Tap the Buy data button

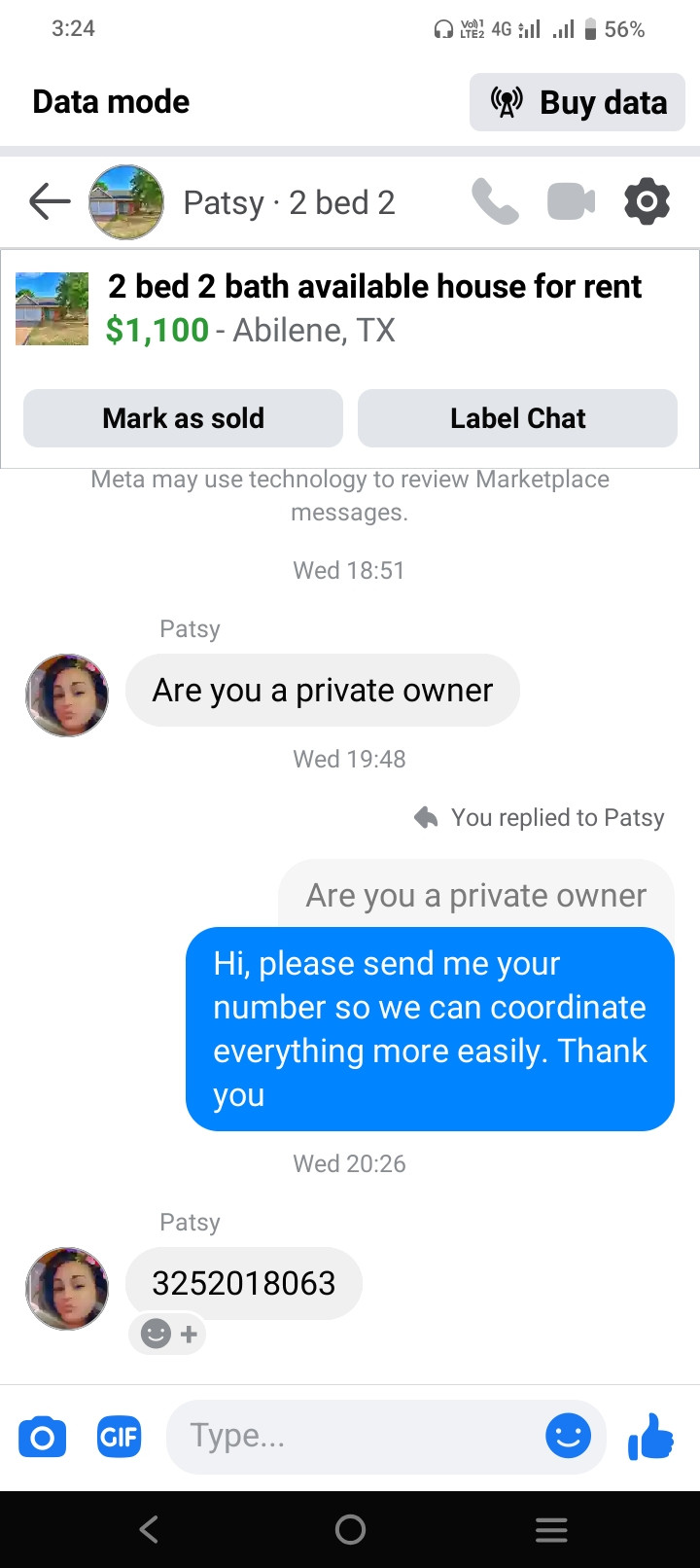577,102
